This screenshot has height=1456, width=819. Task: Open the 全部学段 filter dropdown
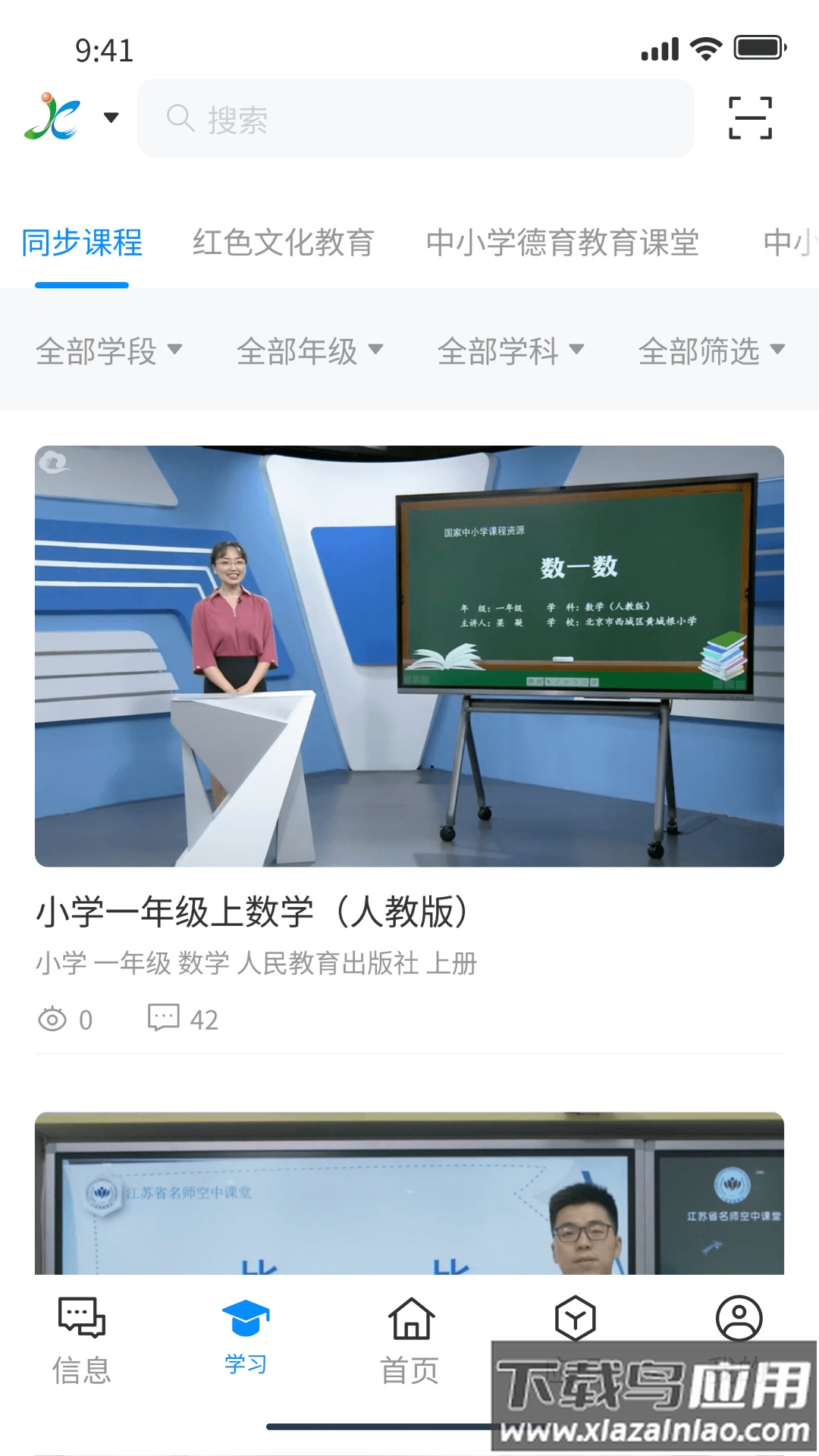[110, 351]
